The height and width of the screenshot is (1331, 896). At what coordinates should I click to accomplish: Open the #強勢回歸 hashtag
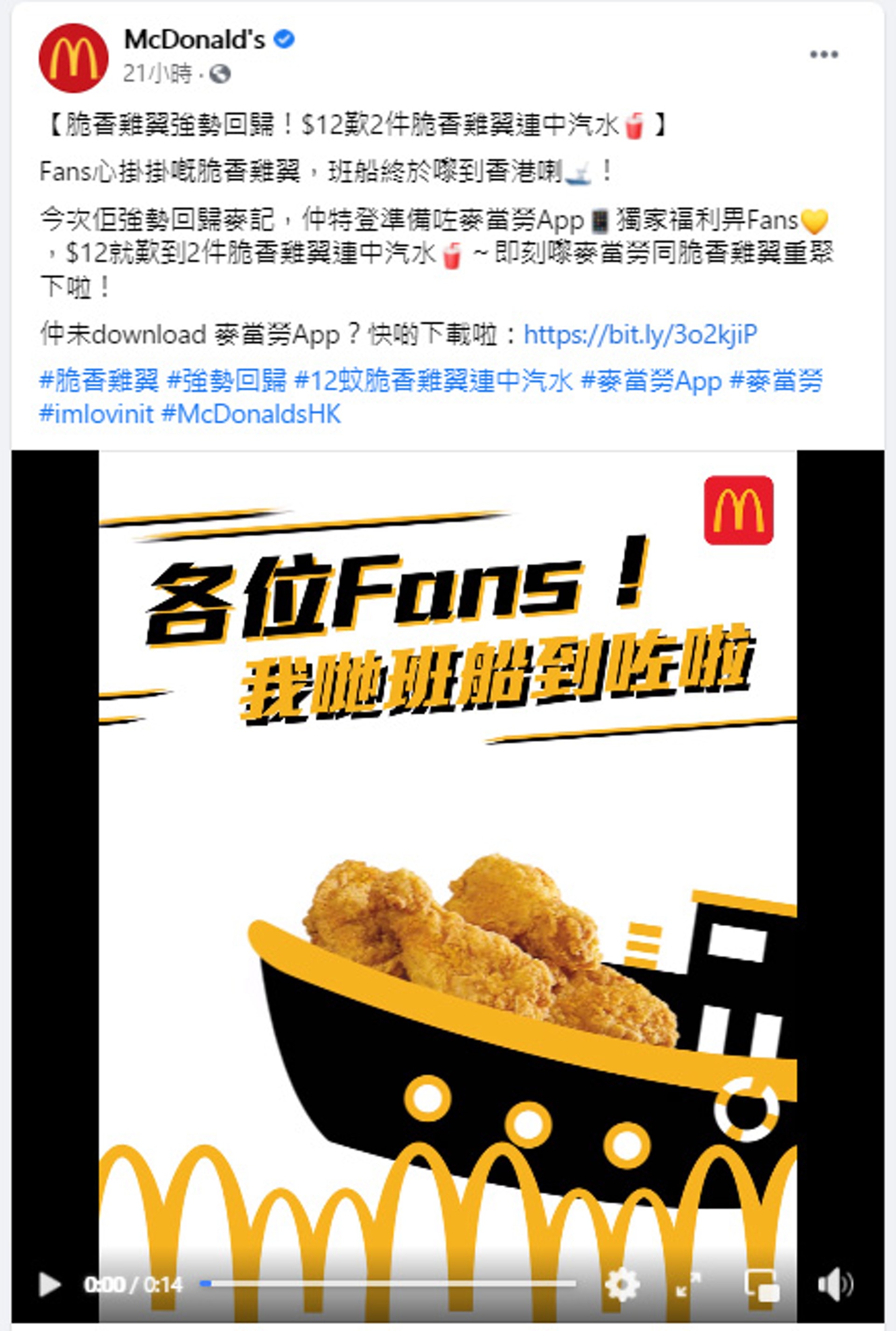click(x=227, y=380)
